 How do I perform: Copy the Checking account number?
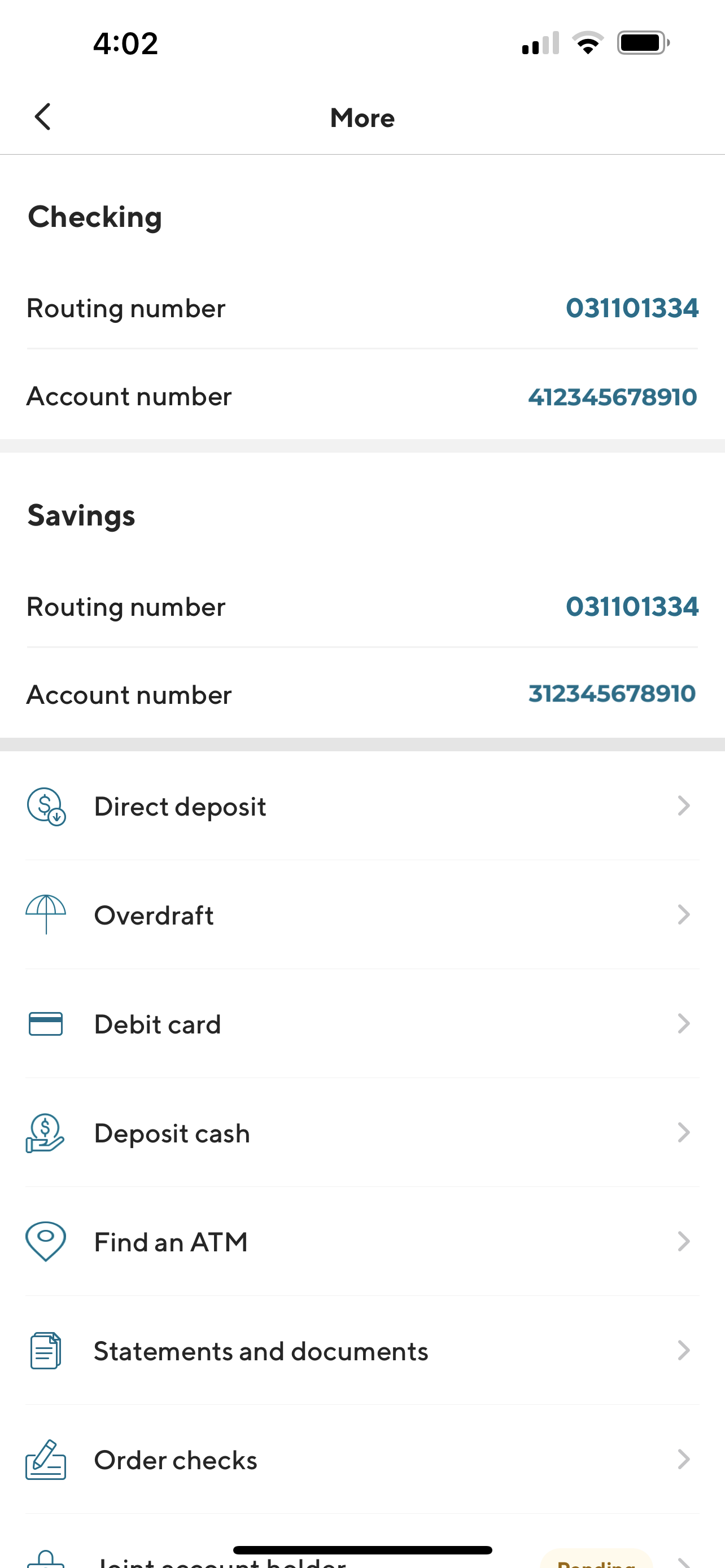click(609, 396)
